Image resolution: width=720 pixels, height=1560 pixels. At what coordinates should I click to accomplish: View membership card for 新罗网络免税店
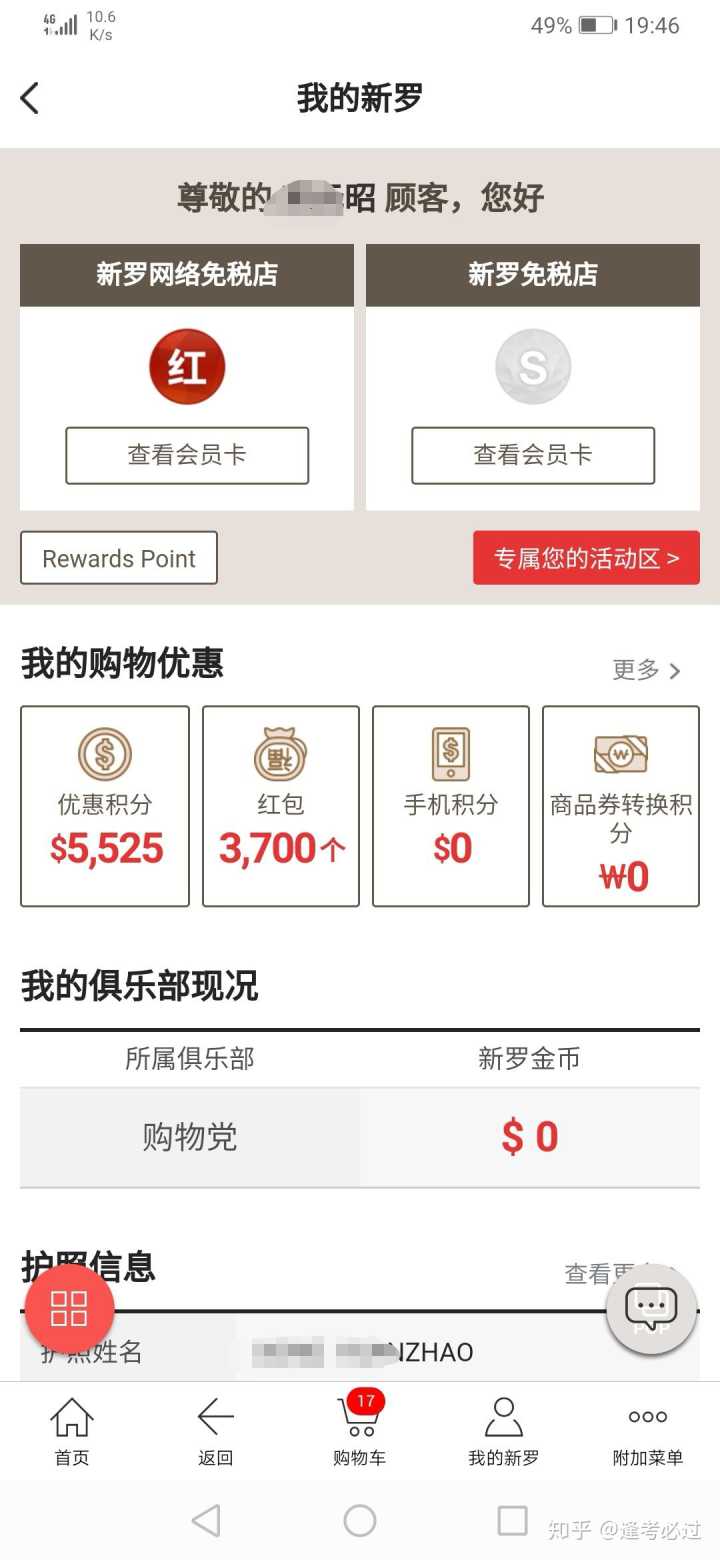[x=187, y=456]
